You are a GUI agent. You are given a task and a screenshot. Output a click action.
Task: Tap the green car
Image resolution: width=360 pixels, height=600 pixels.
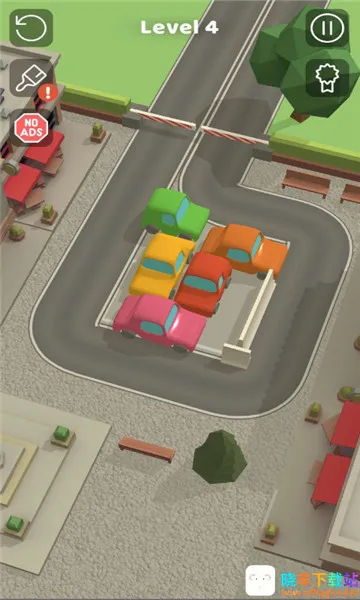coord(175,214)
